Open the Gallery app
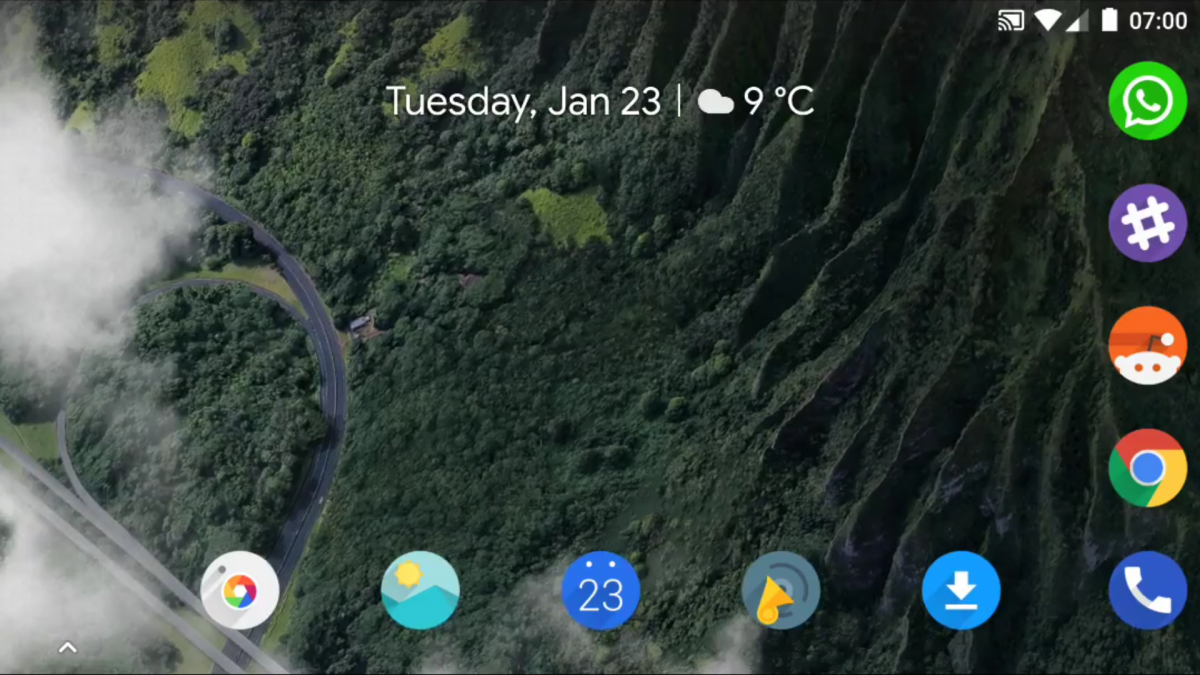This screenshot has height=675, width=1200. pos(420,590)
